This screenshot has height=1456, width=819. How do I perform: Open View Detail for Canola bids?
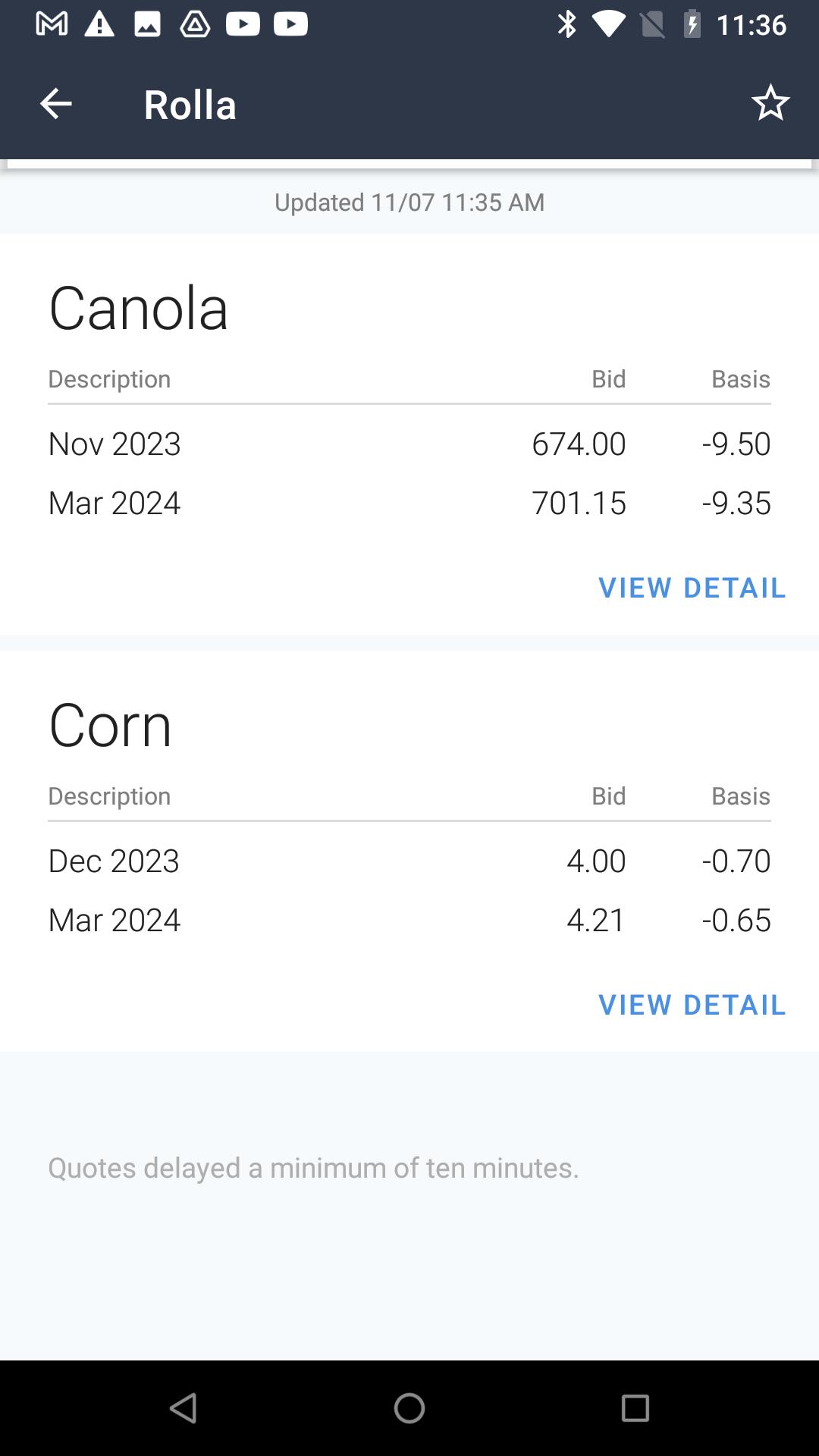(x=692, y=588)
